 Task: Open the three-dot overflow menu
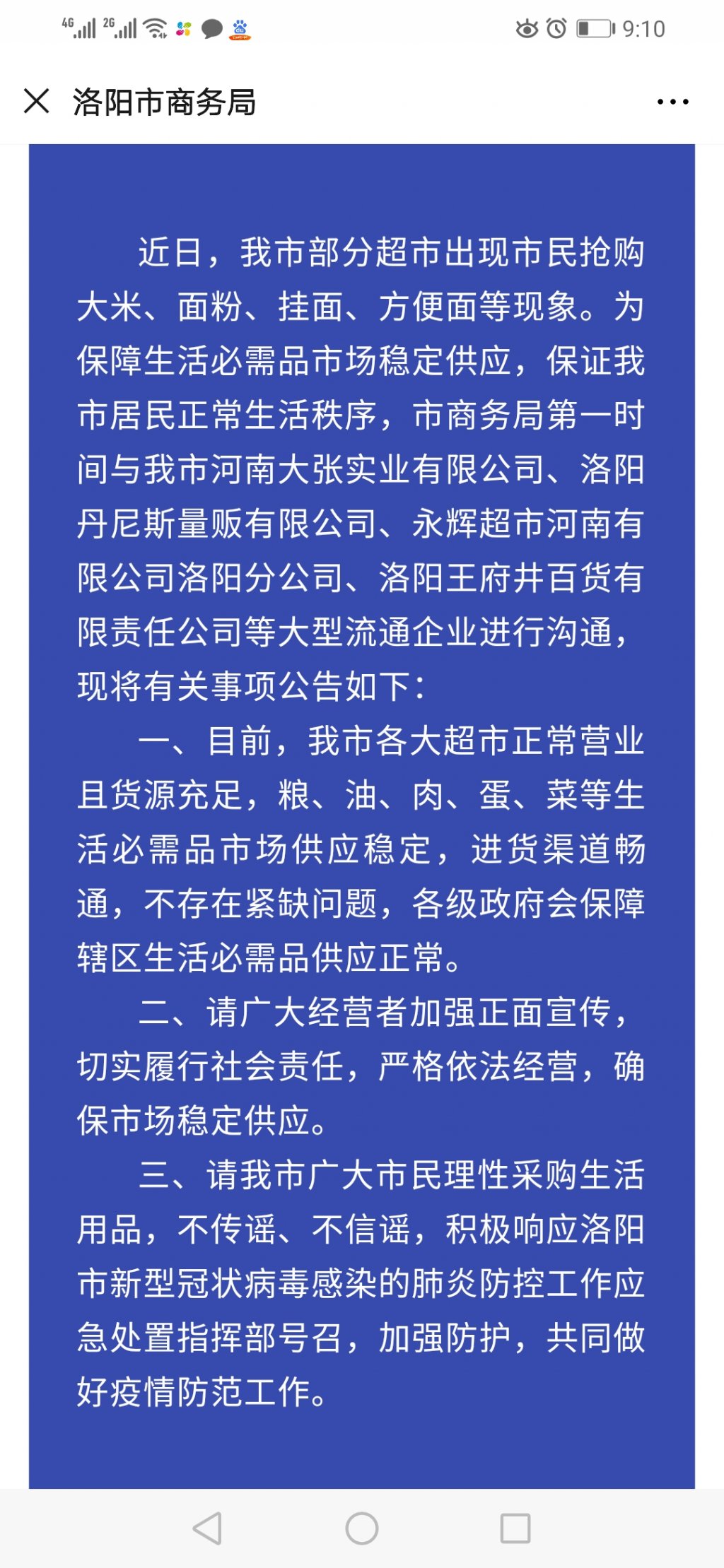[672, 102]
